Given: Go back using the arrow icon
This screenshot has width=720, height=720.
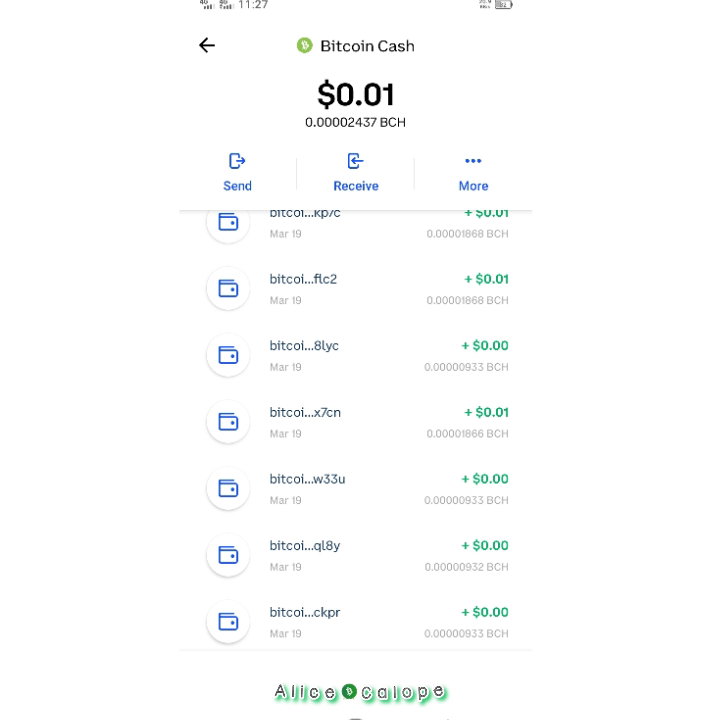Looking at the screenshot, I should tap(207, 45).
